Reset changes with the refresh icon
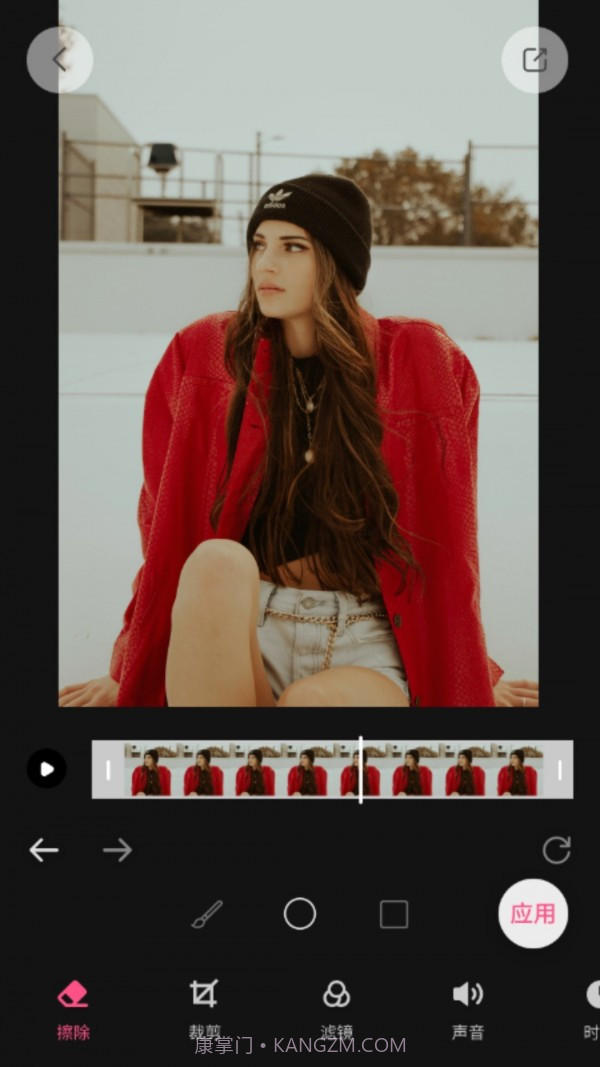 coord(556,850)
